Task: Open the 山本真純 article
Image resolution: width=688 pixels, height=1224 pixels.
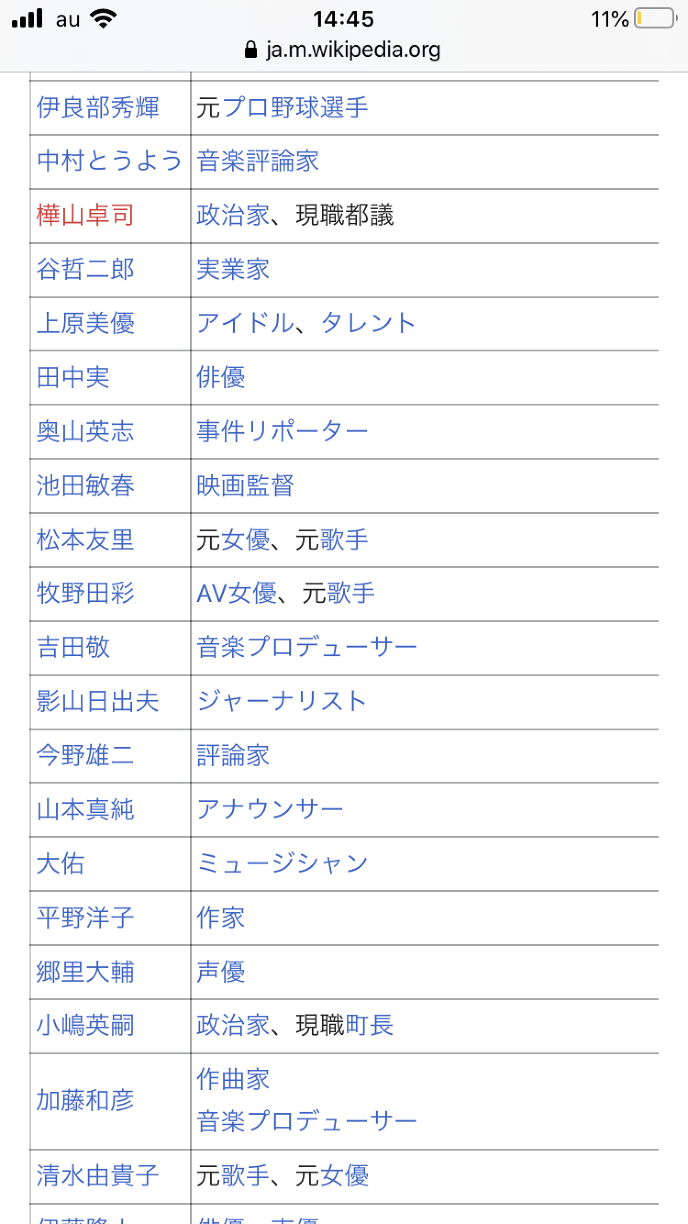Action: (85, 809)
